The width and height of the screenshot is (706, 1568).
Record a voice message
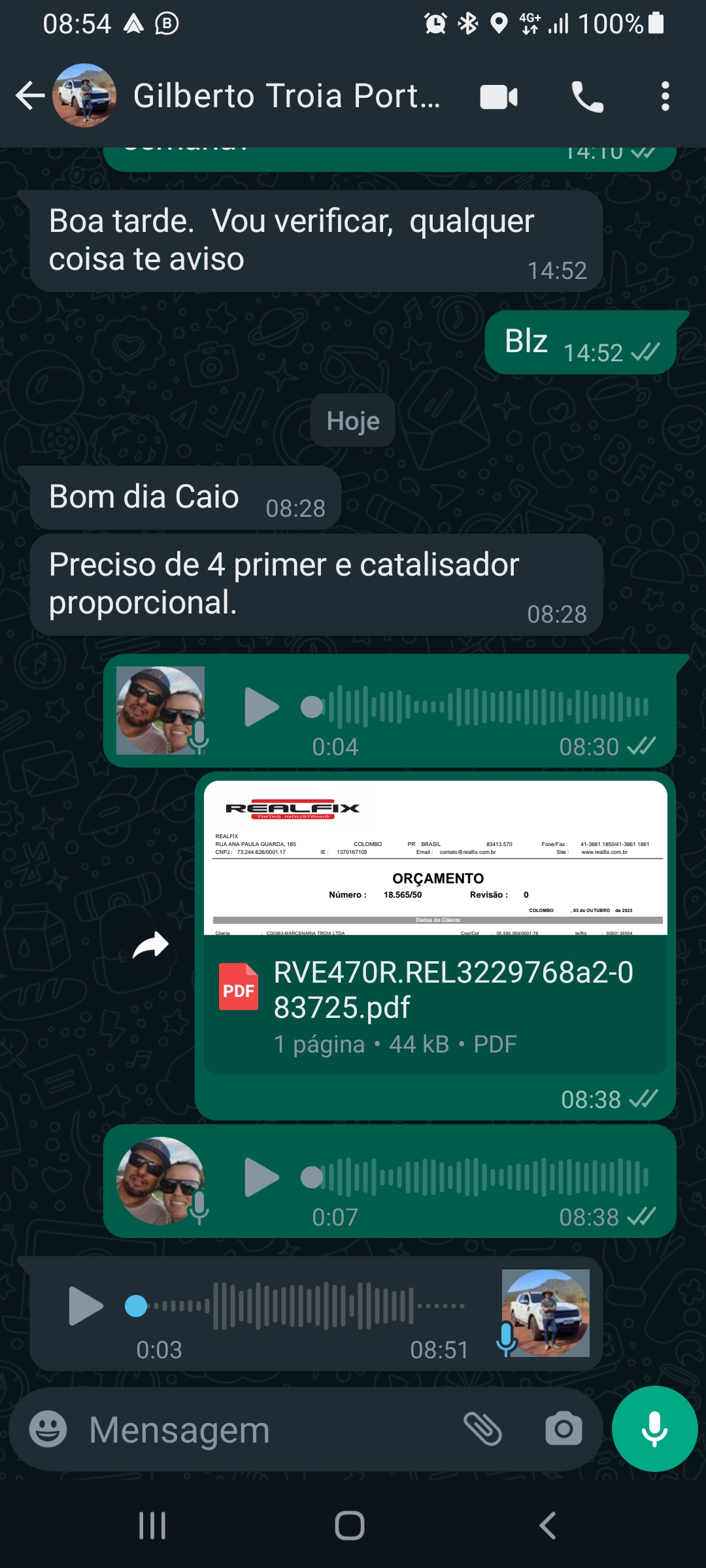pyautogui.click(x=654, y=1429)
